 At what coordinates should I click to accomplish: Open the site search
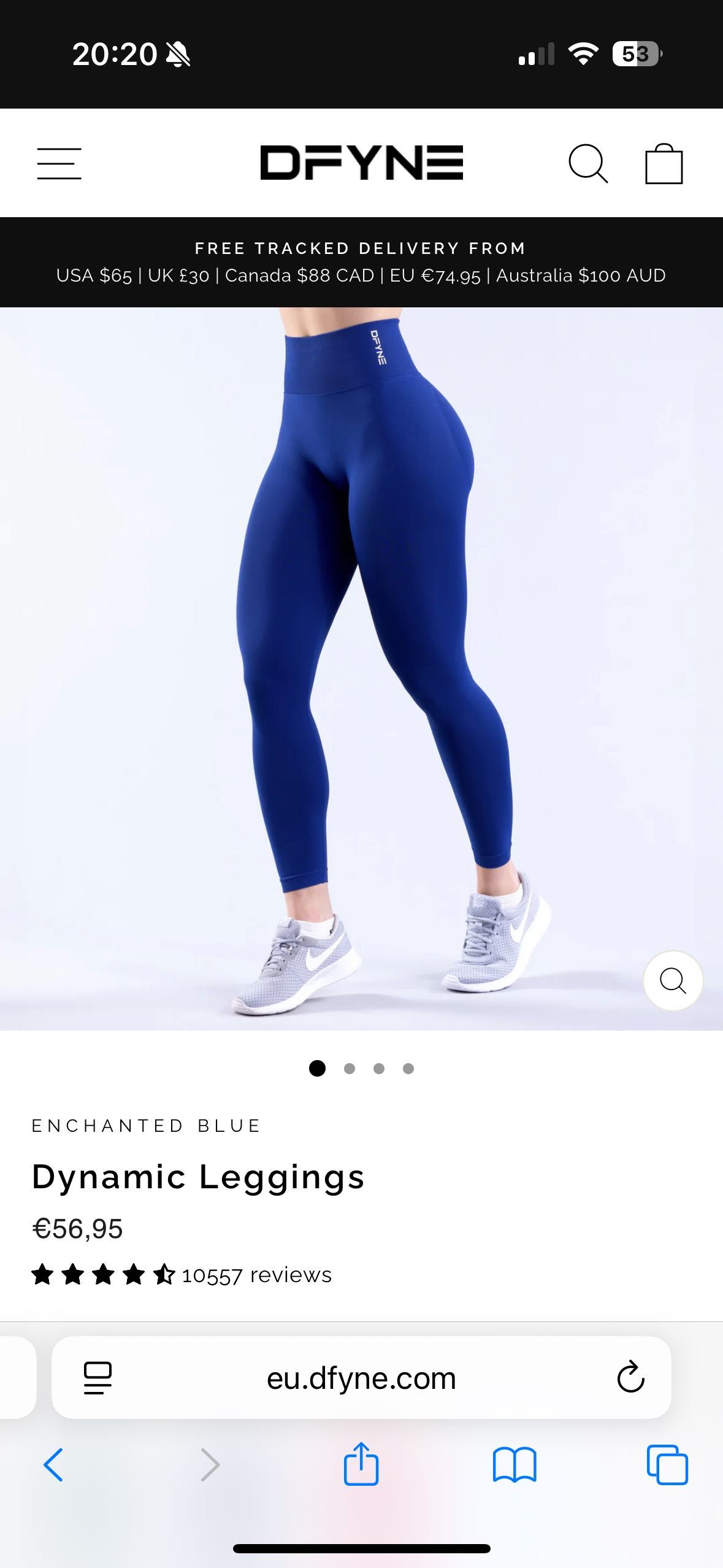[587, 164]
